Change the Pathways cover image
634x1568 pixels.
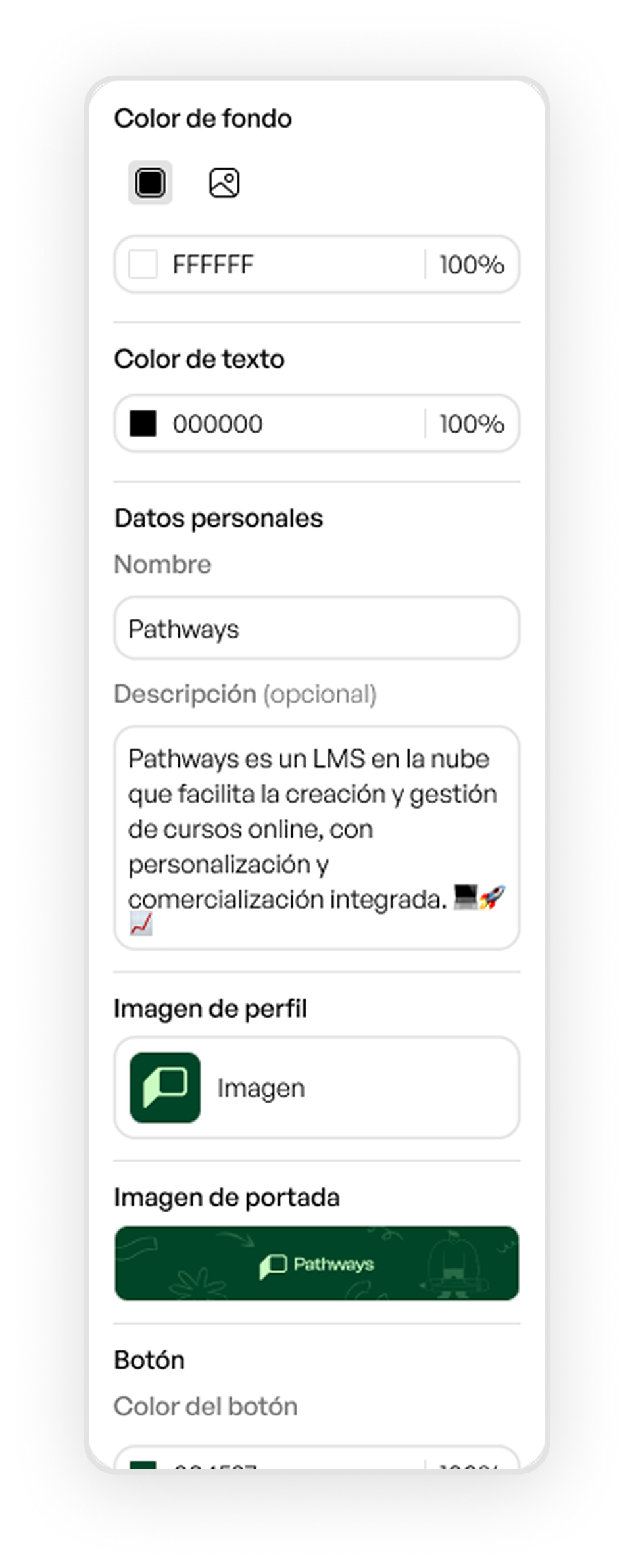coord(316,1263)
